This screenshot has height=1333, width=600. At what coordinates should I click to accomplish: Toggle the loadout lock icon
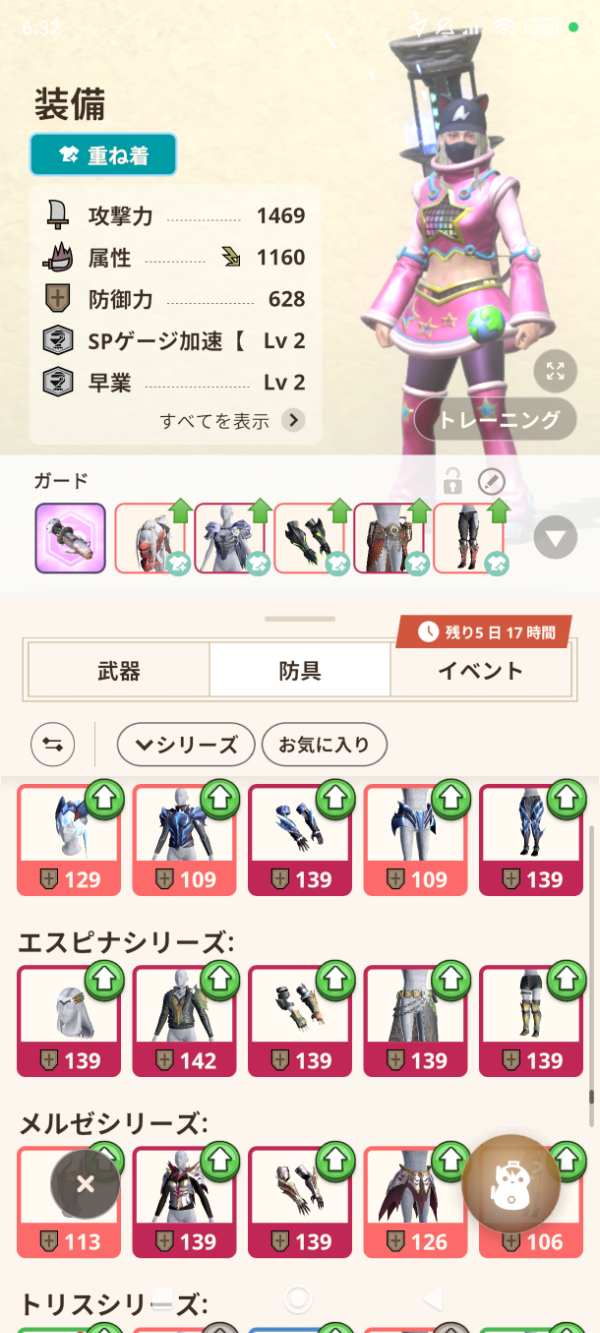(x=453, y=482)
